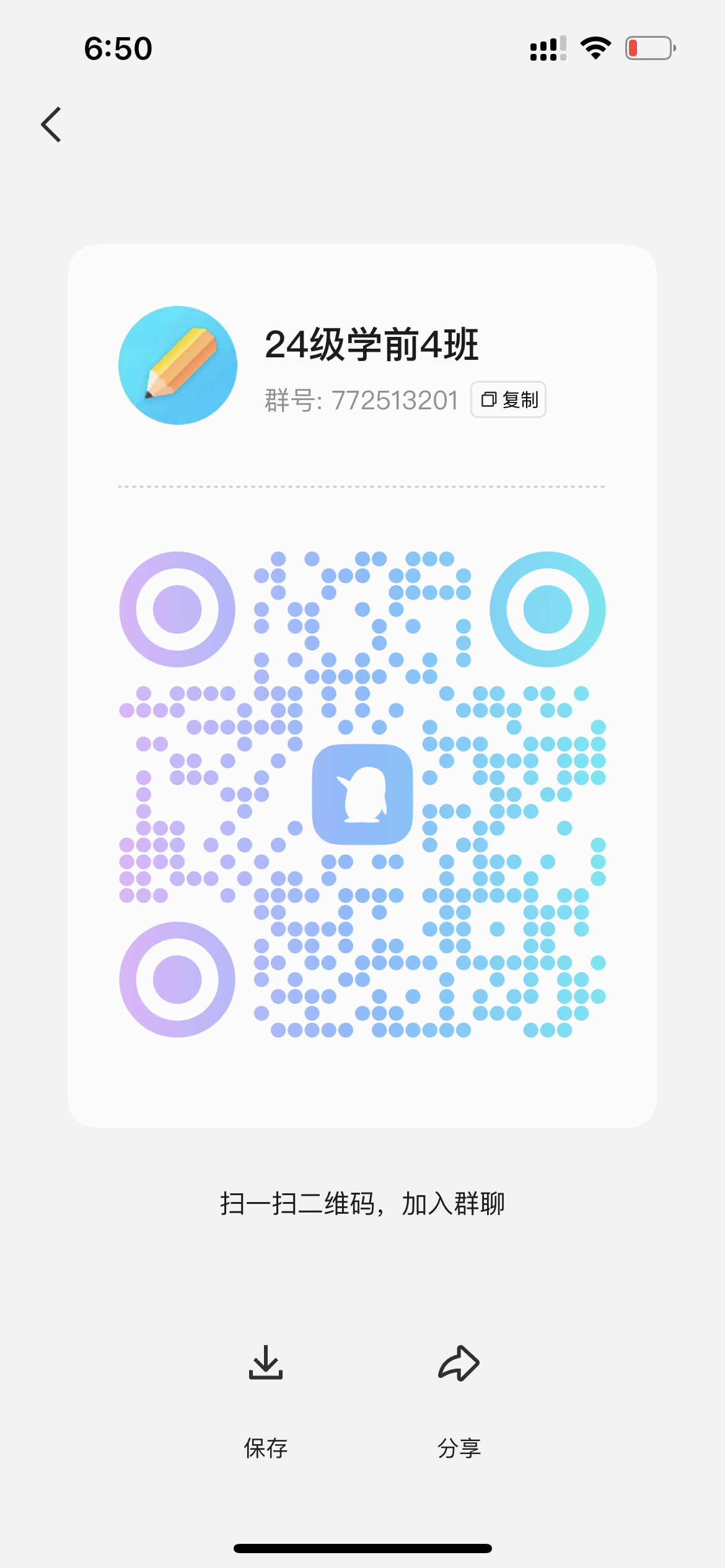This screenshot has width=725, height=1568.
Task: Share the group QR code via 分享
Action: (459, 1401)
